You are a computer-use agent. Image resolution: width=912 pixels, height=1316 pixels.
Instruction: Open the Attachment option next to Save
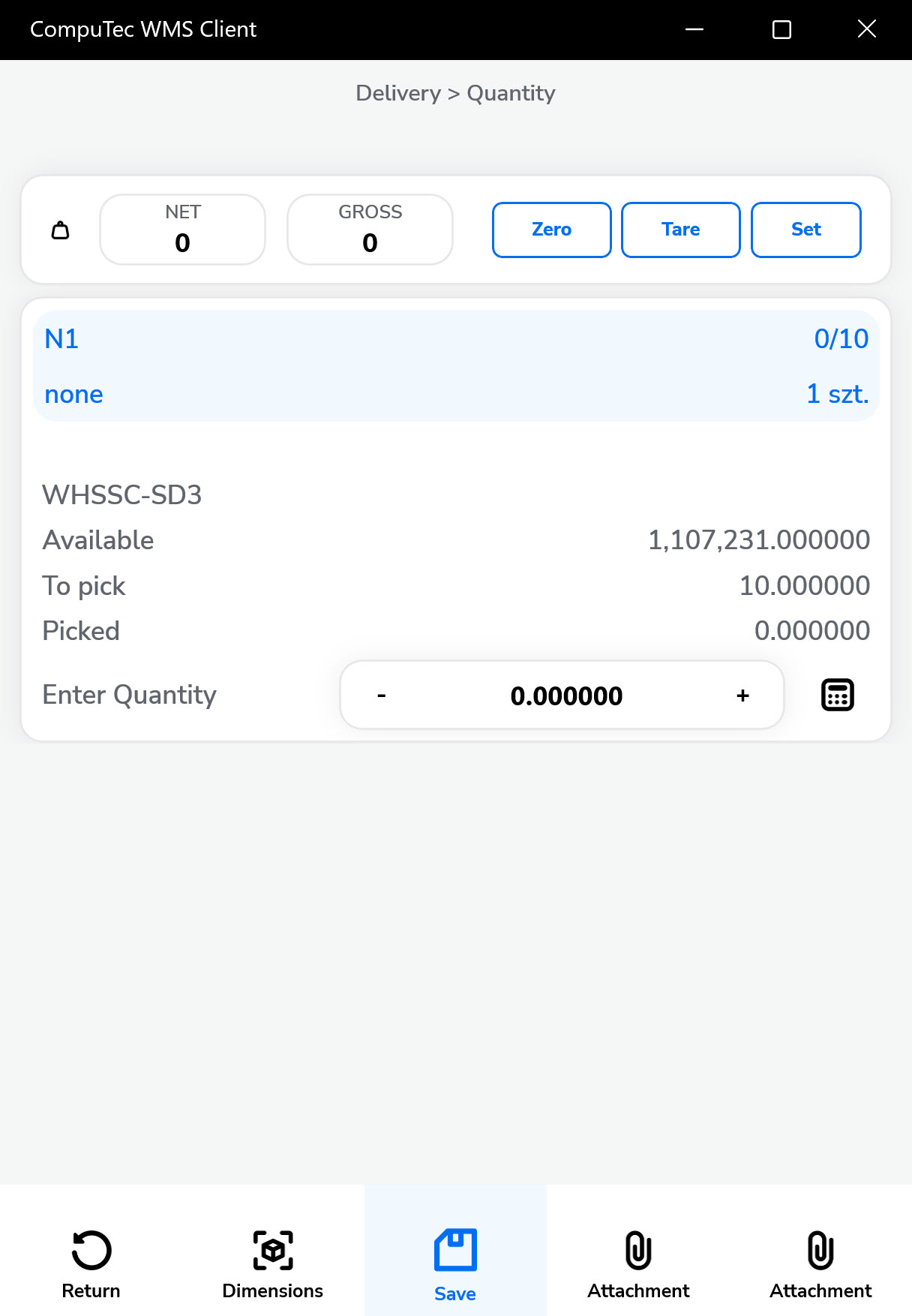pyautogui.click(x=638, y=1264)
